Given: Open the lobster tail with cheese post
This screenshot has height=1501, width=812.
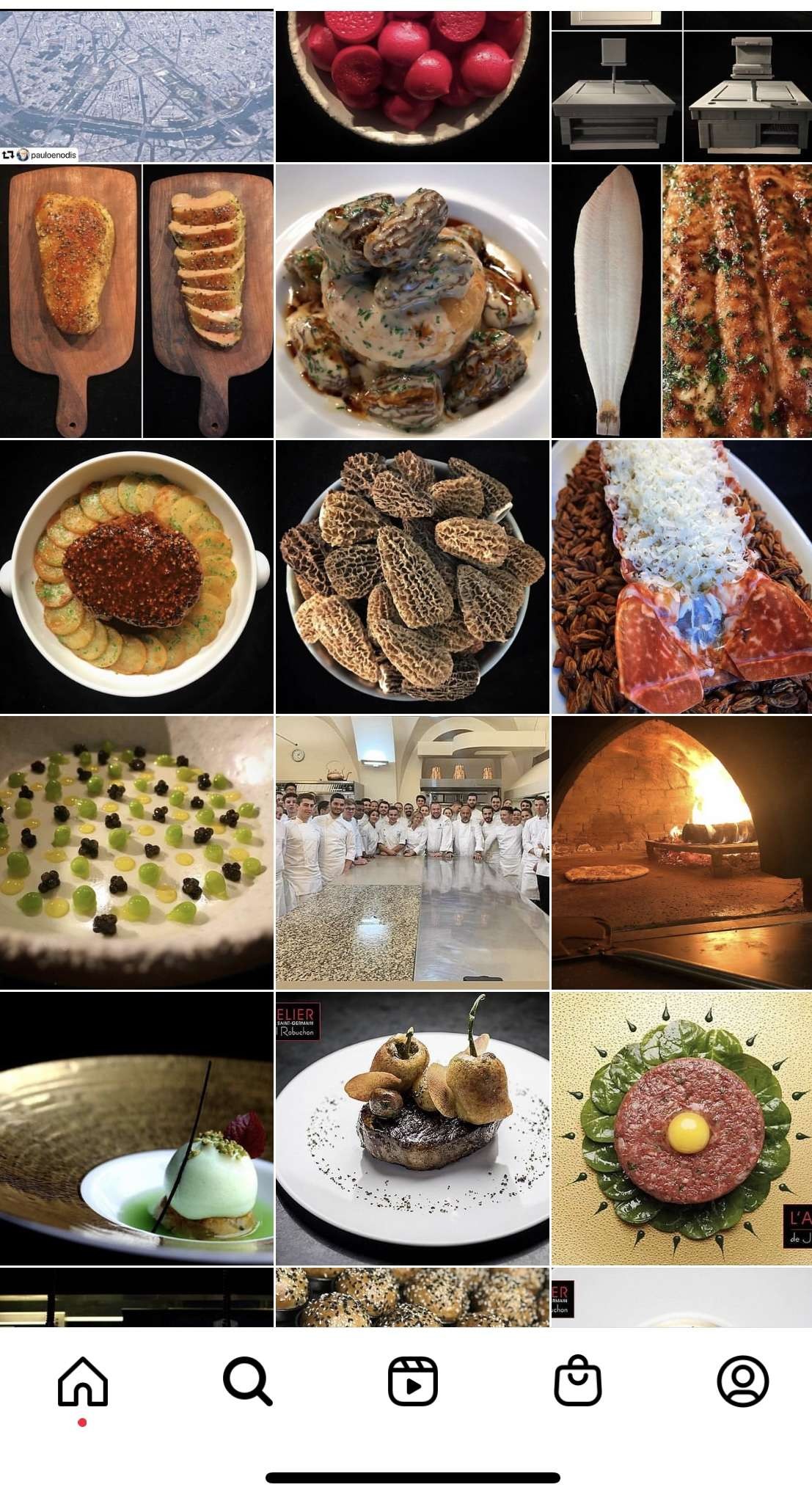Looking at the screenshot, I should (x=681, y=577).
